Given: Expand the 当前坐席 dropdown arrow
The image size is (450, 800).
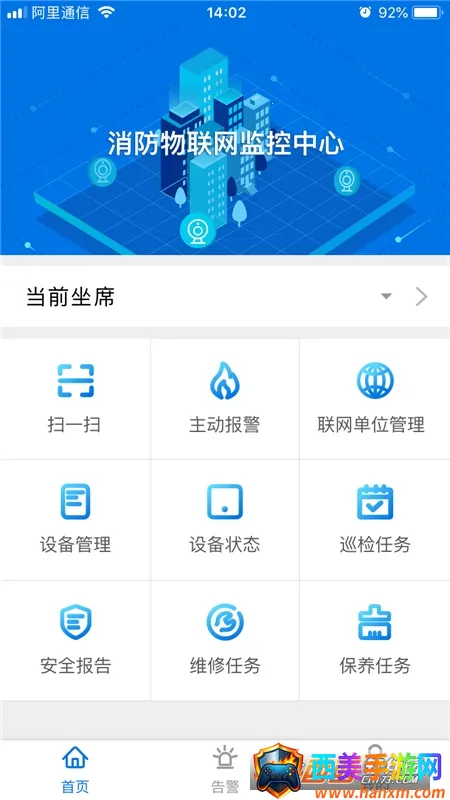Looking at the screenshot, I should click(x=386, y=296).
